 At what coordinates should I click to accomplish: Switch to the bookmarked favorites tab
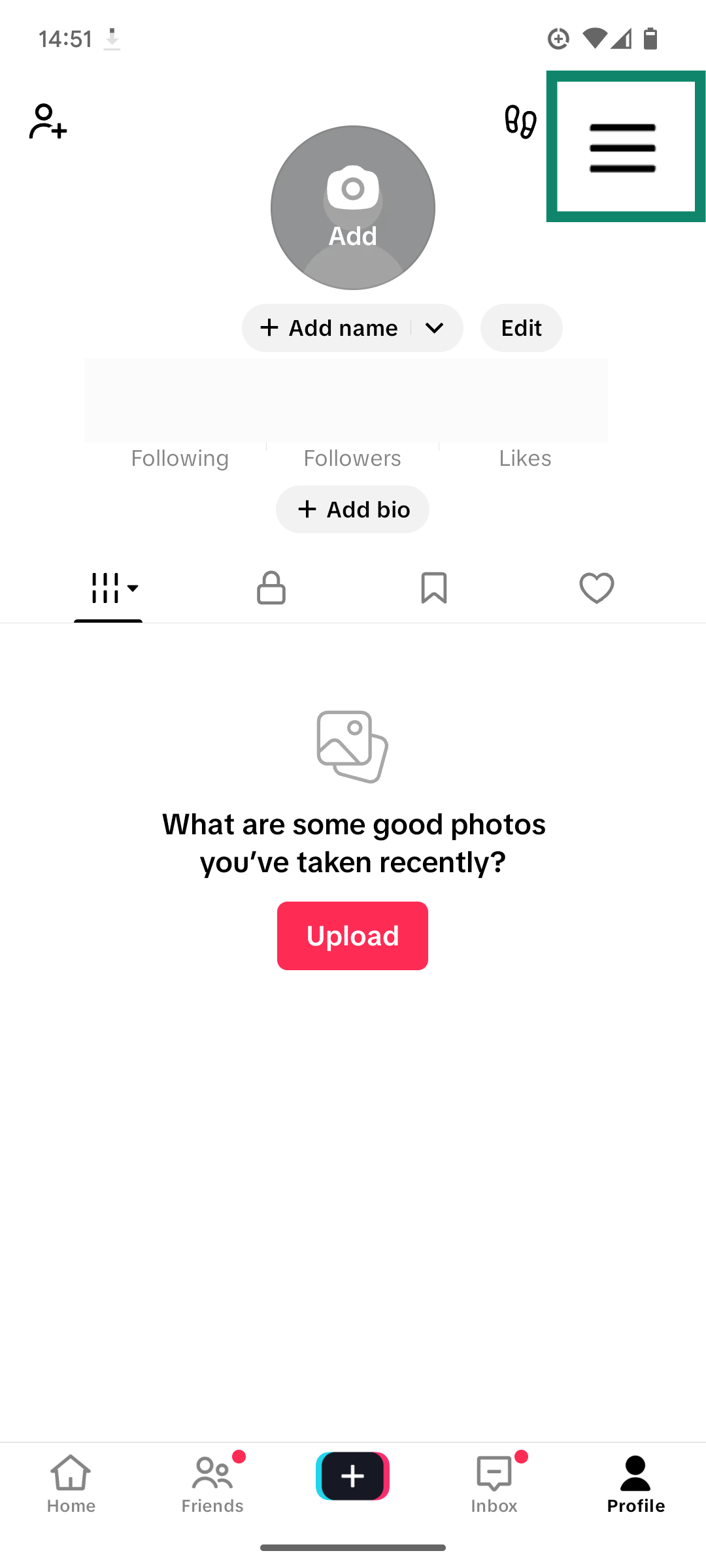pos(433,587)
